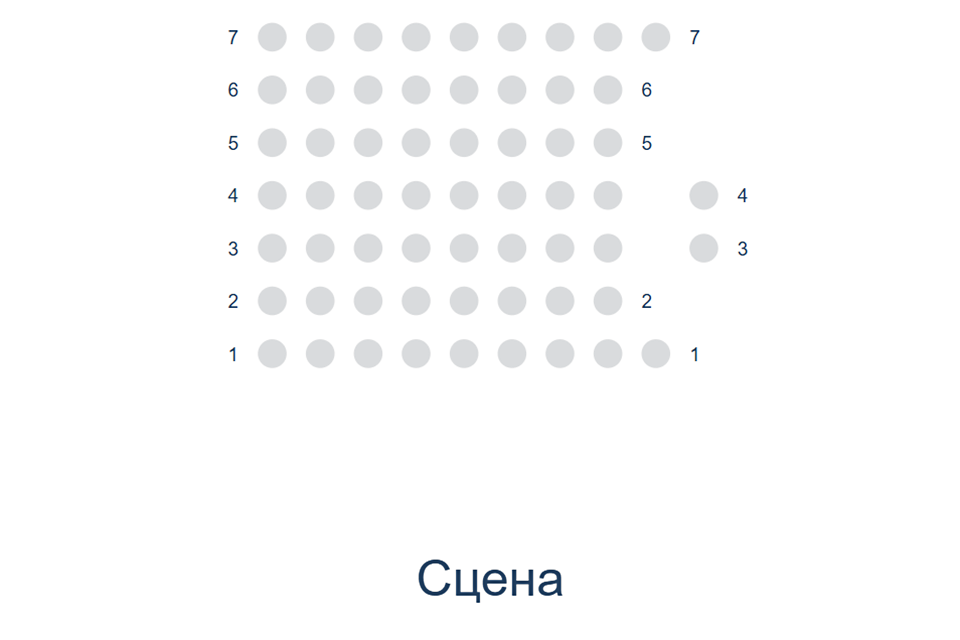Select the separate end seat in row 3
Viewport: 960px width, 640px height.
[704, 248]
